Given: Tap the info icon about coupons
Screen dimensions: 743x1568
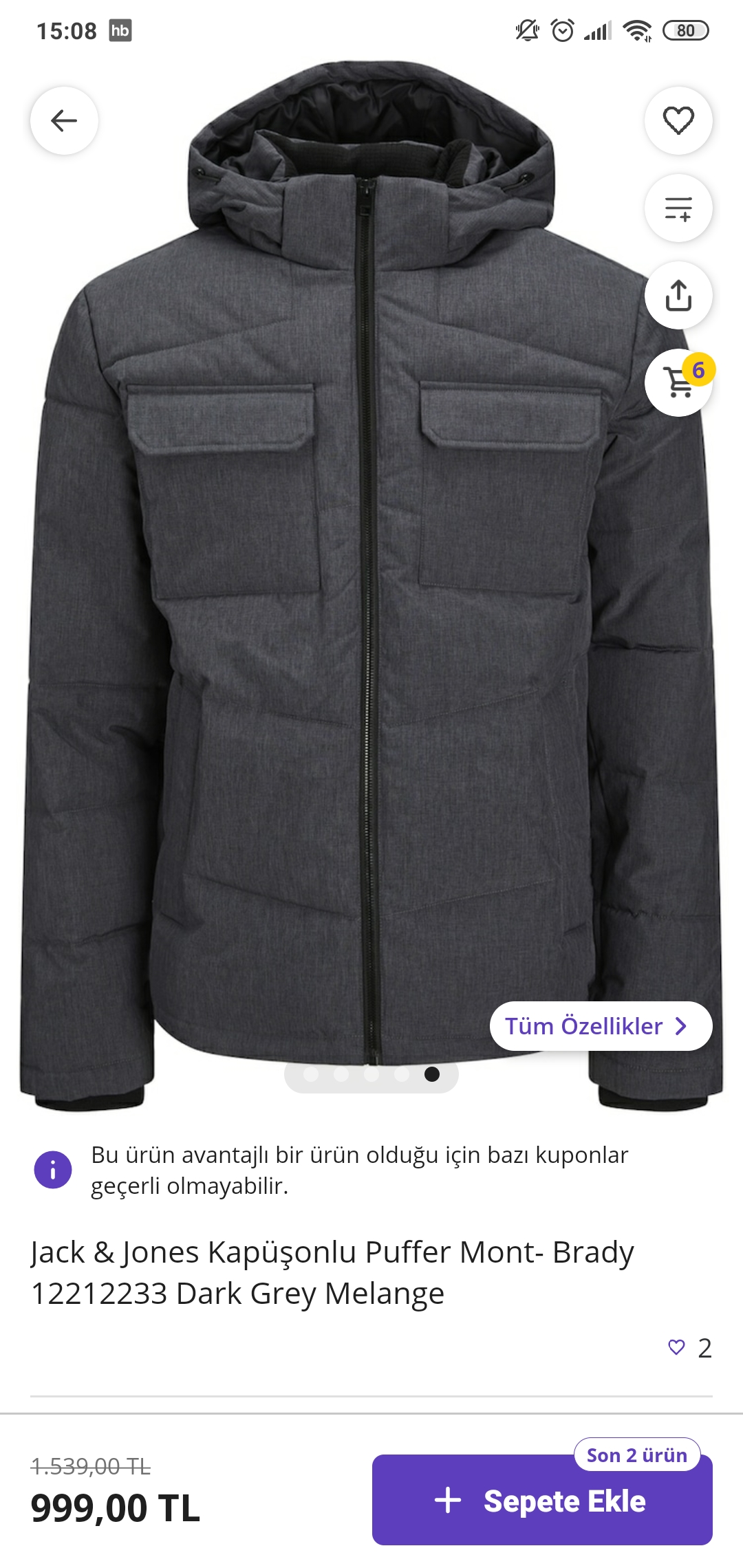Looking at the screenshot, I should click(53, 1169).
